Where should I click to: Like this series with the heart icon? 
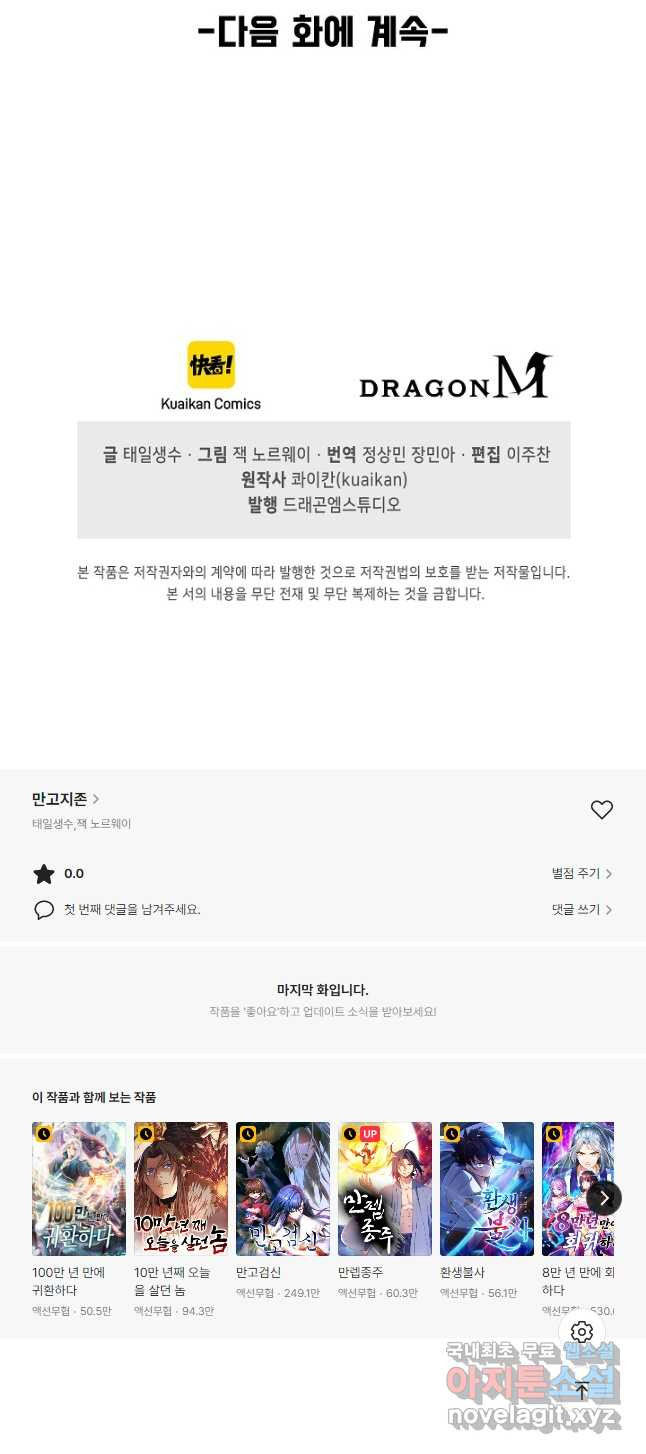tap(601, 810)
